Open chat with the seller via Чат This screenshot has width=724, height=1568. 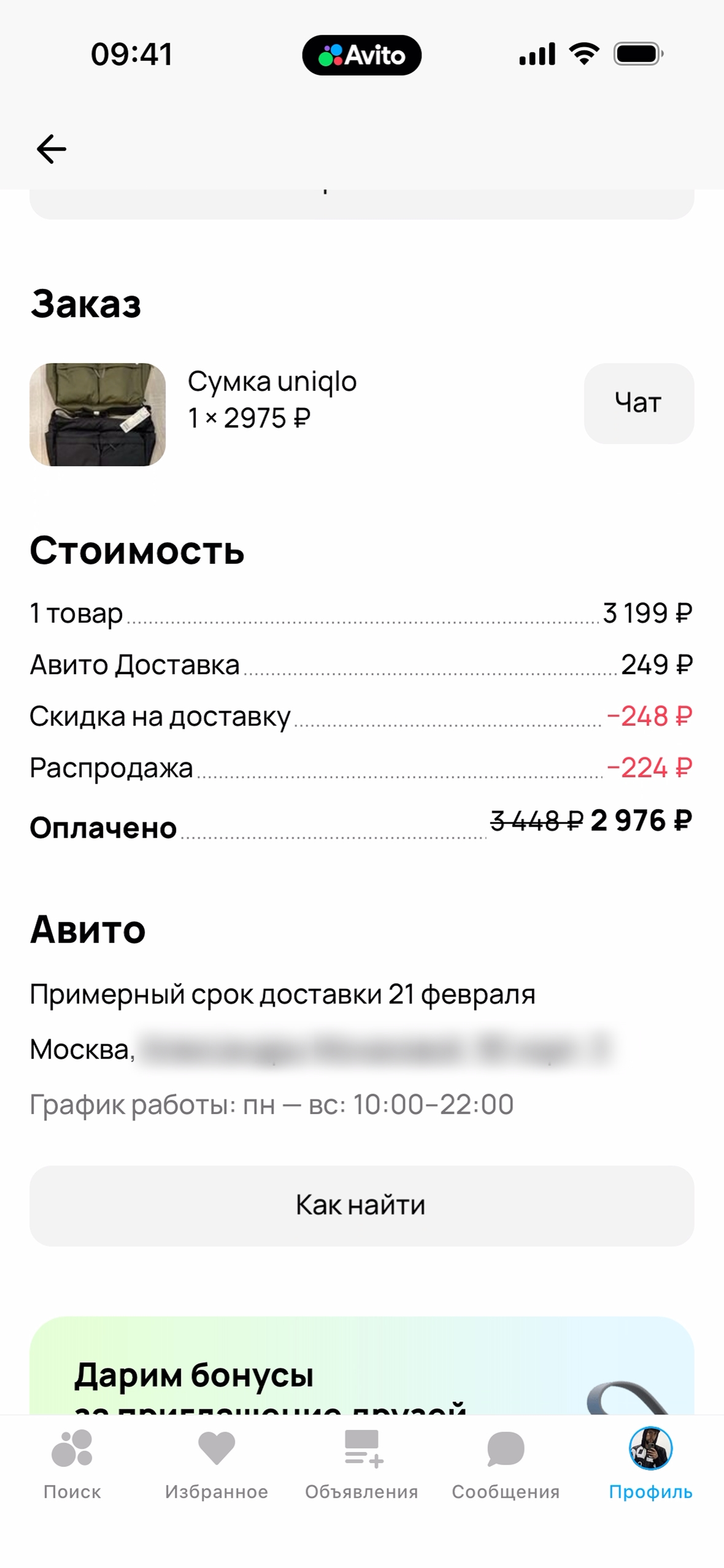click(638, 403)
